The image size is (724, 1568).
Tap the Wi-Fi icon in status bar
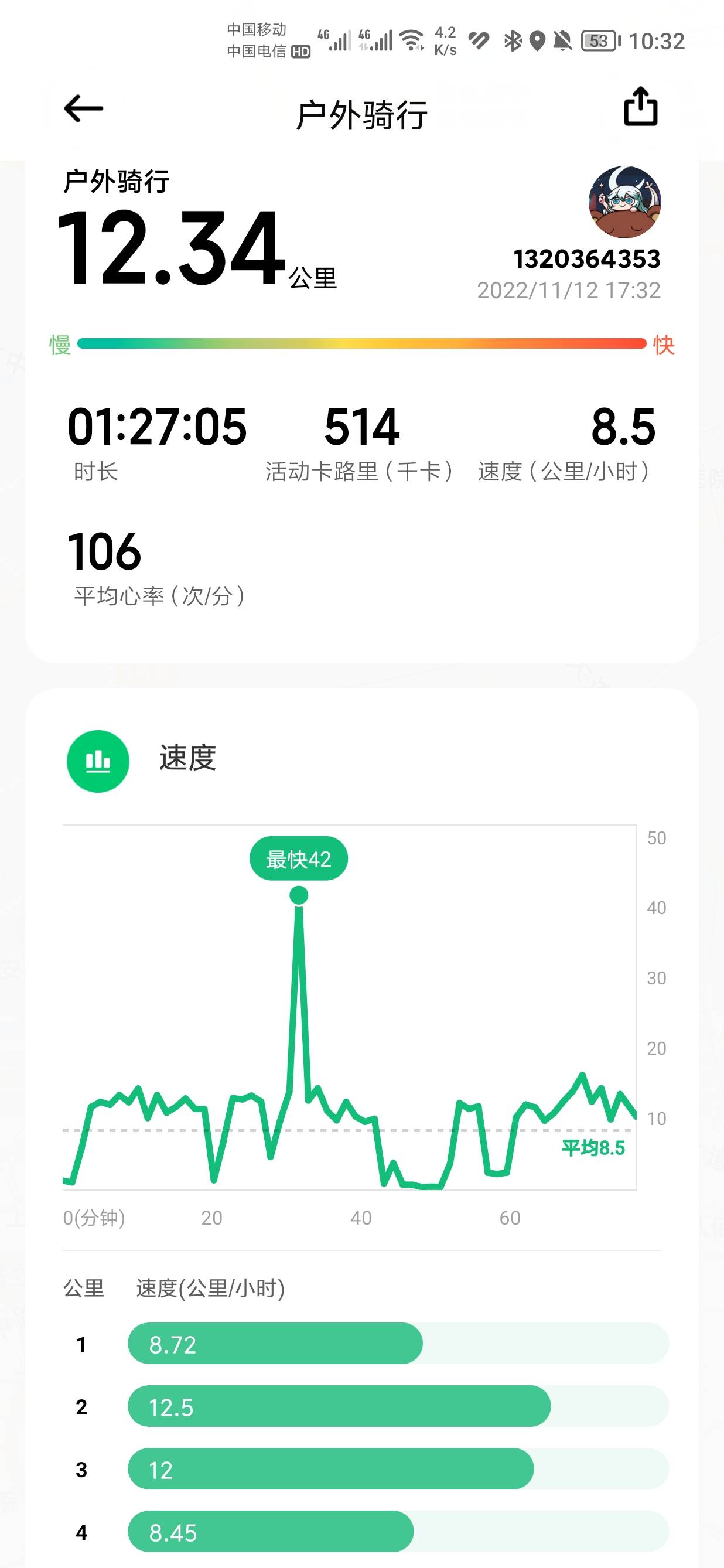[x=411, y=42]
